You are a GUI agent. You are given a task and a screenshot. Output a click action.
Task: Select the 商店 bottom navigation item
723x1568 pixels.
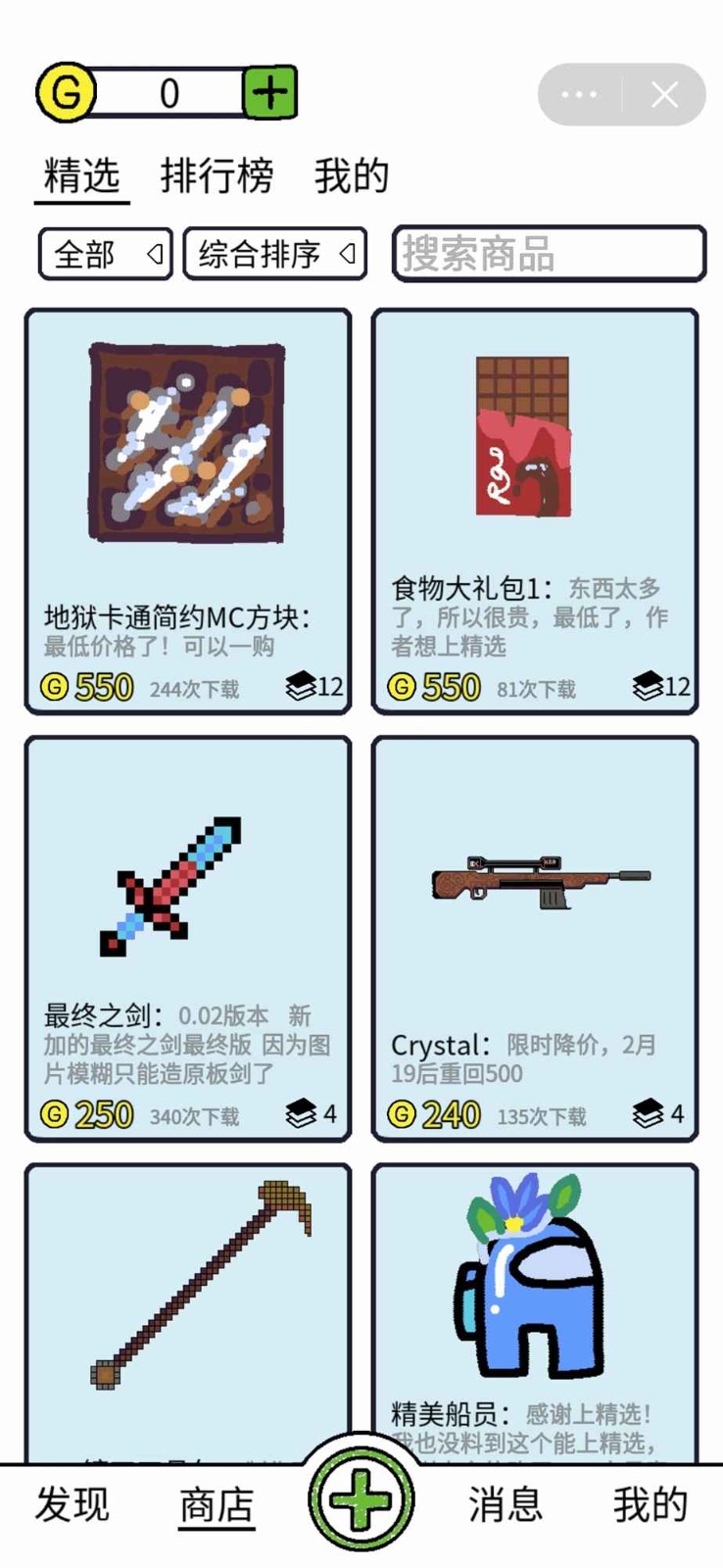(217, 1504)
